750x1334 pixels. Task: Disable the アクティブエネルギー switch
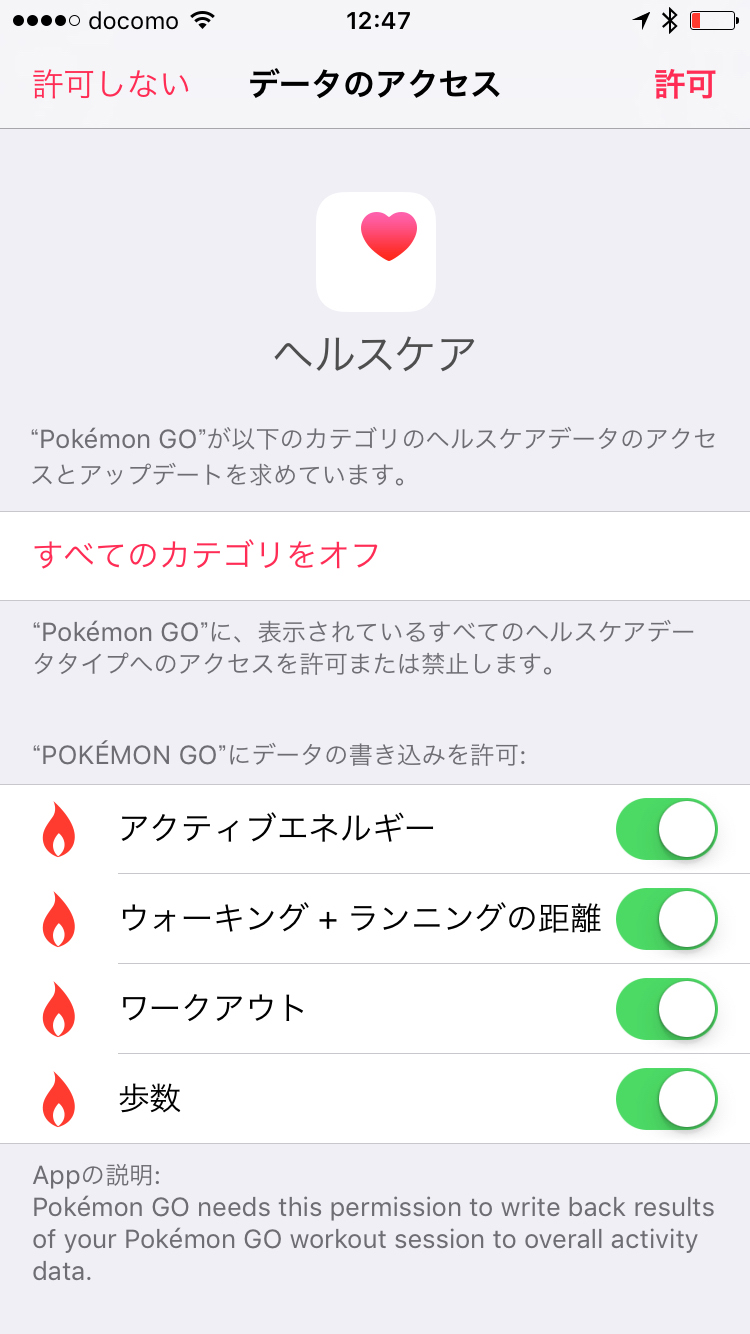click(x=667, y=829)
